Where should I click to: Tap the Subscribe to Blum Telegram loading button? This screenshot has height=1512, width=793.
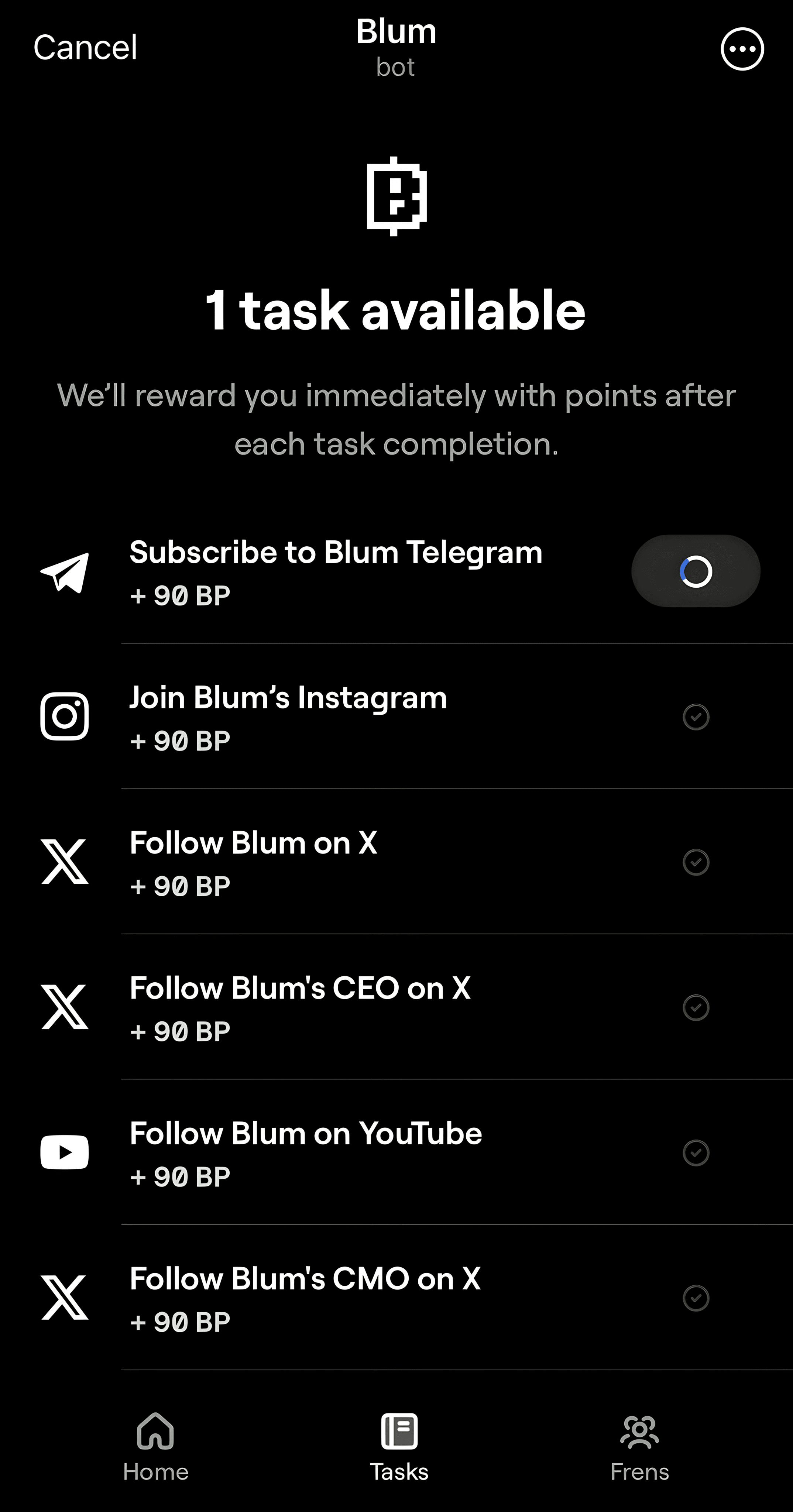pos(696,571)
